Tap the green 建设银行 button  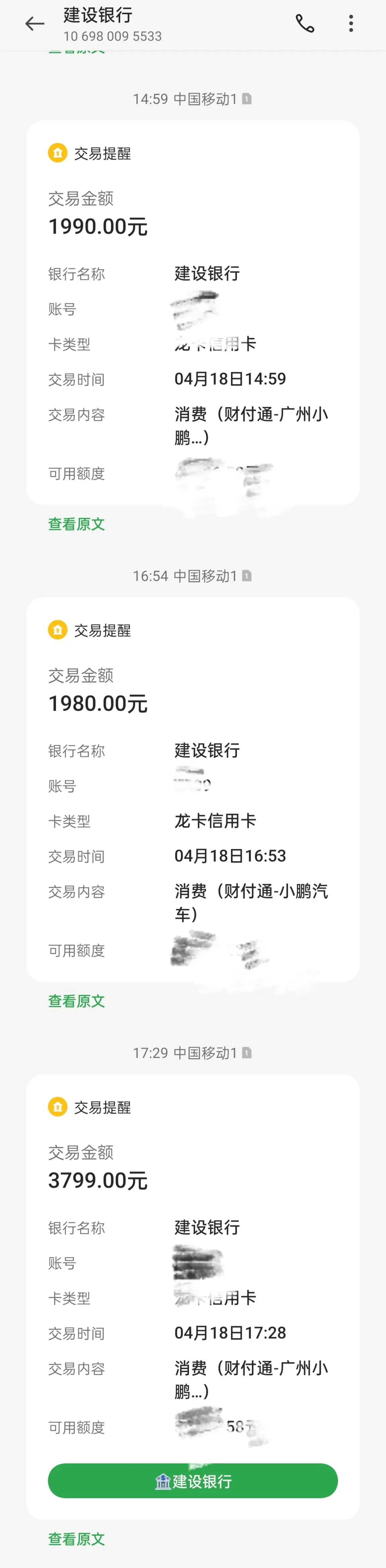click(x=193, y=1481)
